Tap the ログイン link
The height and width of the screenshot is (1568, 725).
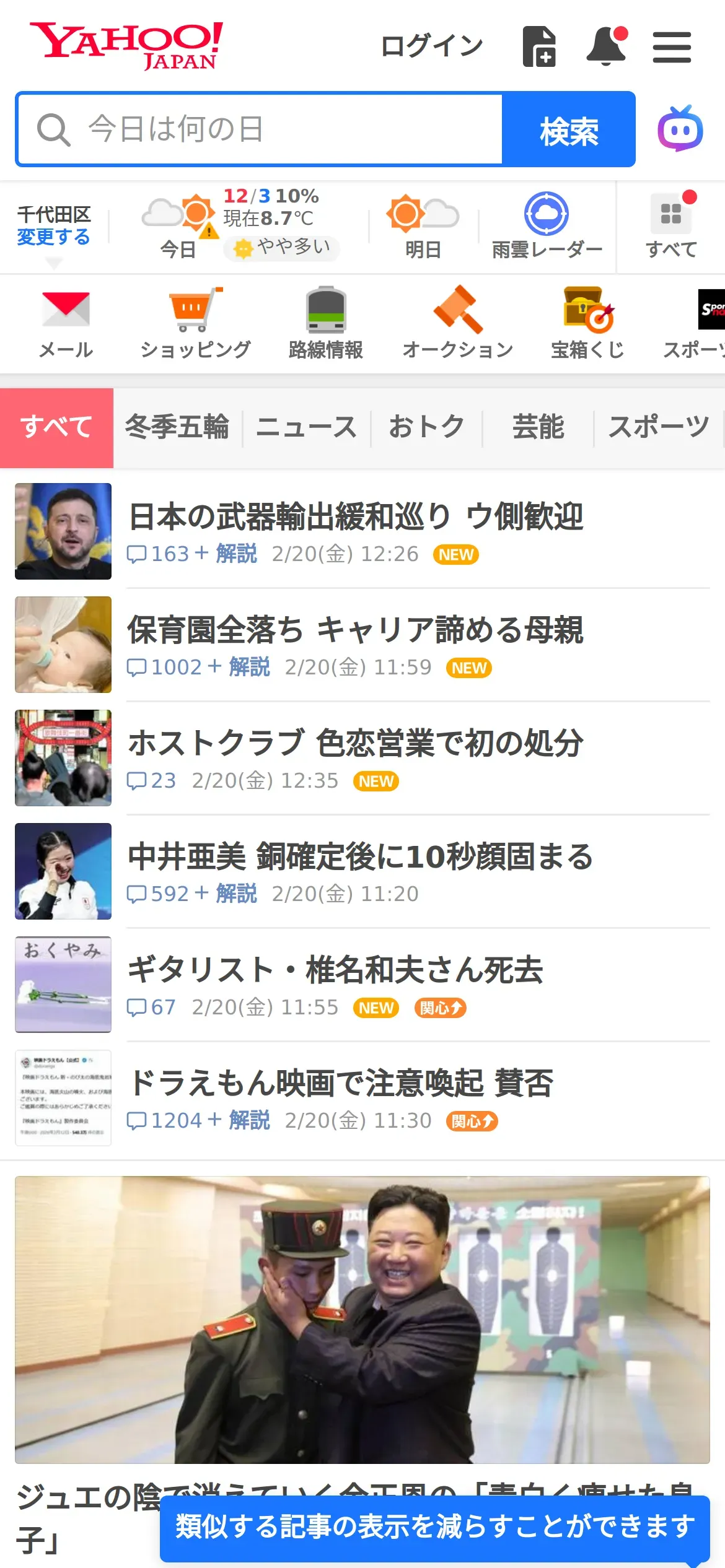pyautogui.click(x=431, y=46)
